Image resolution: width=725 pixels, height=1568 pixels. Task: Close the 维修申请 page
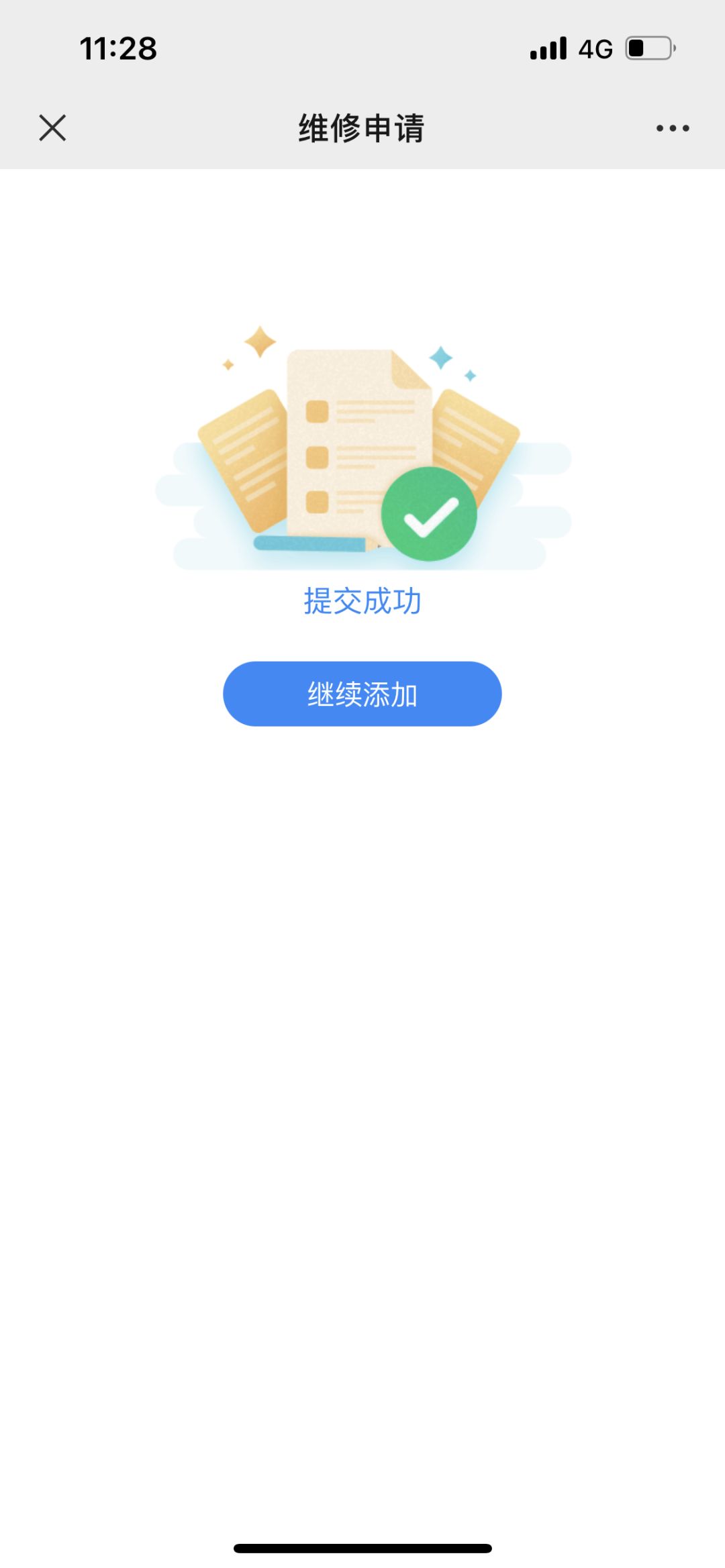point(52,127)
